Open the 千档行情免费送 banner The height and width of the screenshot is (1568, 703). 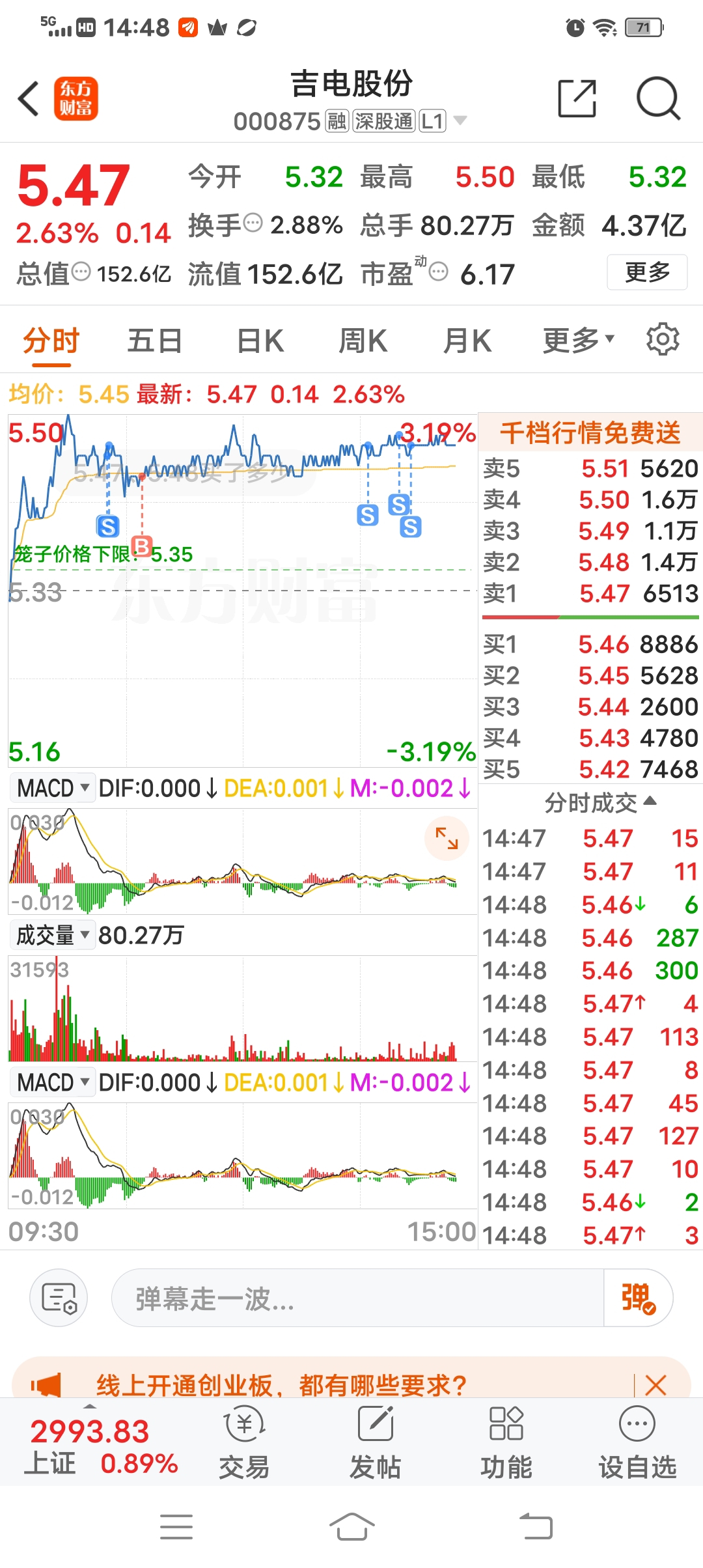click(590, 432)
